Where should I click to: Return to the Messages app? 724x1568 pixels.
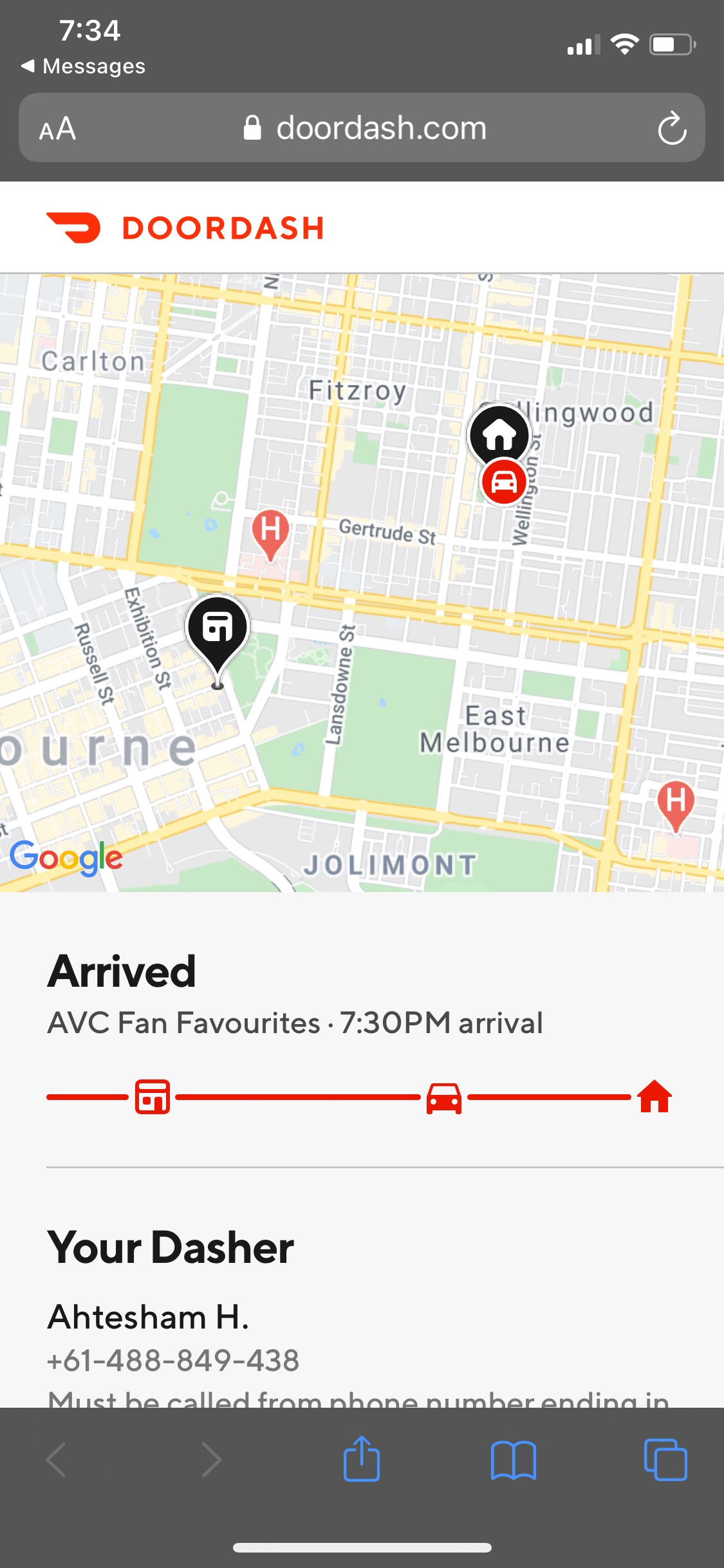coord(84,66)
